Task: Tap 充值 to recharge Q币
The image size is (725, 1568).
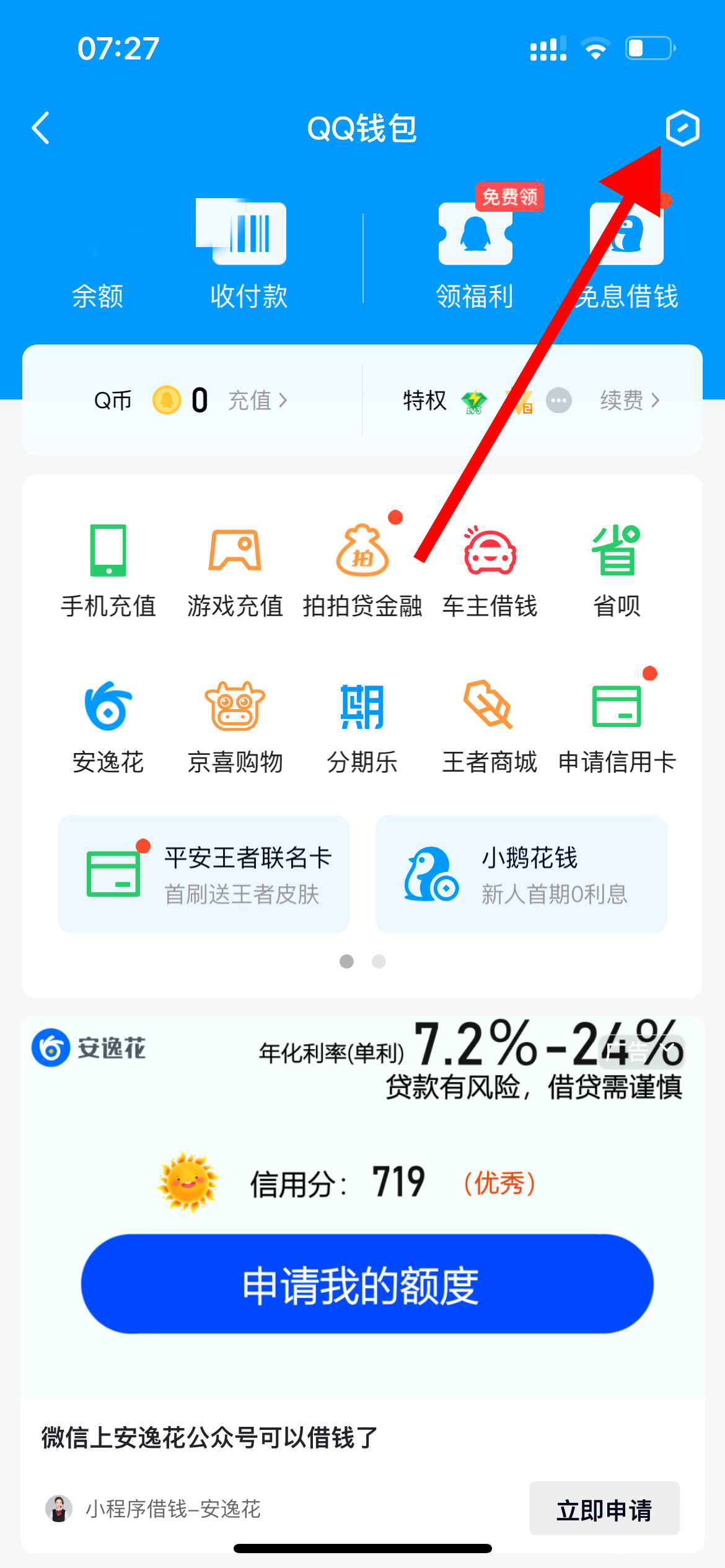Action: (x=257, y=401)
